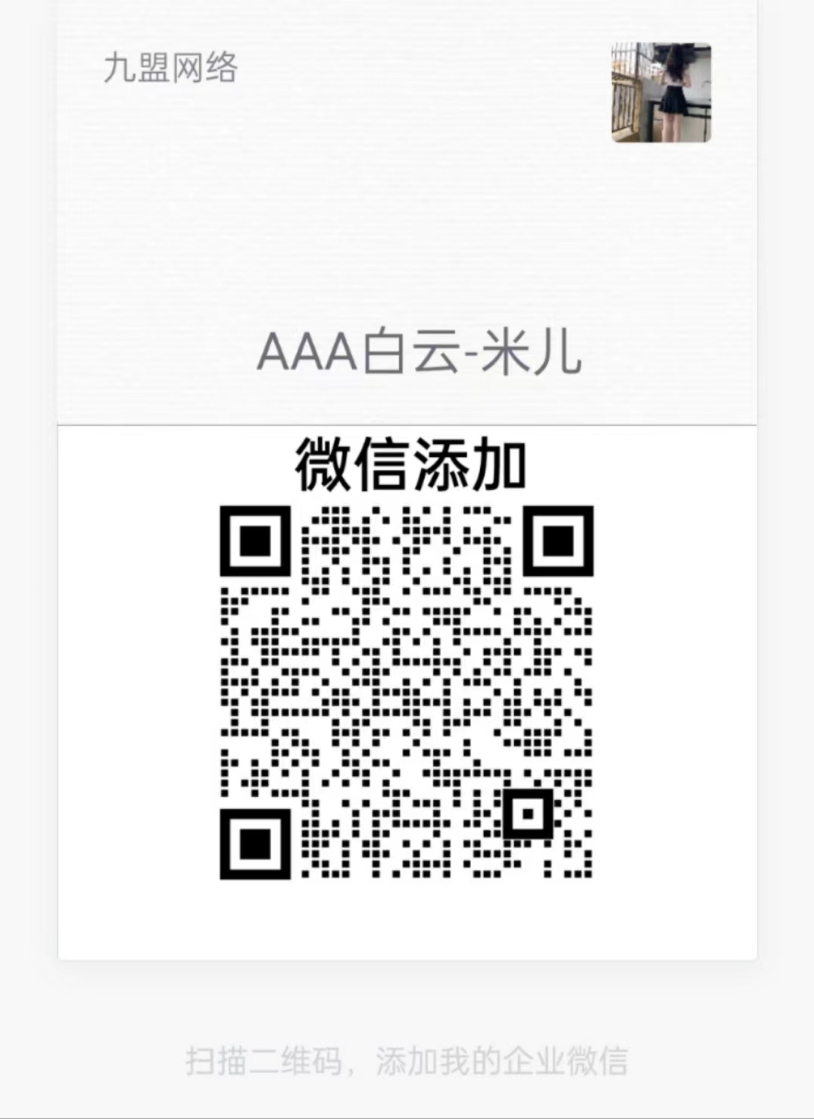Click the small alignment square inside the QR code
Screen dimensions: 814x1119
click(x=528, y=814)
